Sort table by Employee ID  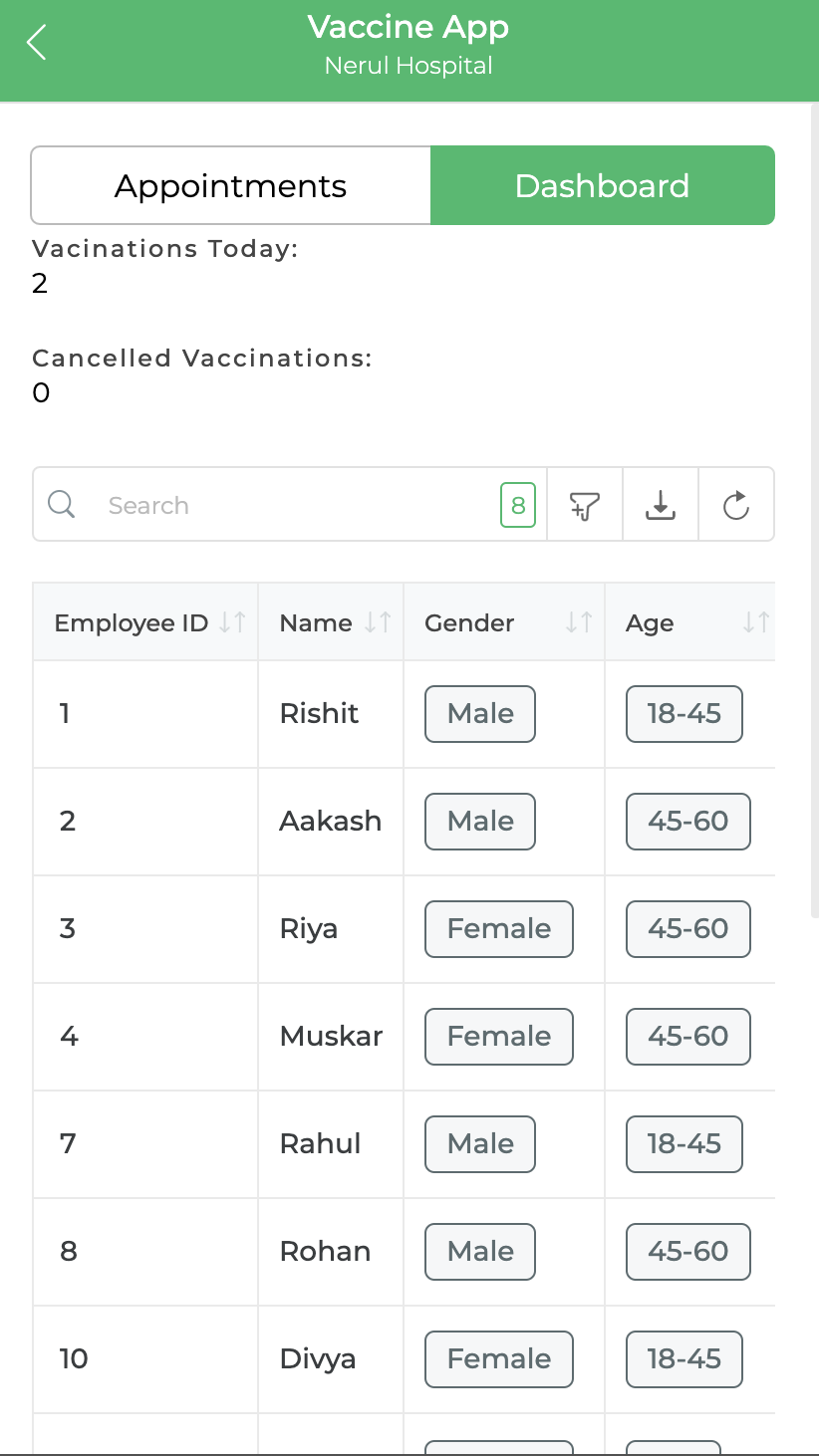pos(232,622)
